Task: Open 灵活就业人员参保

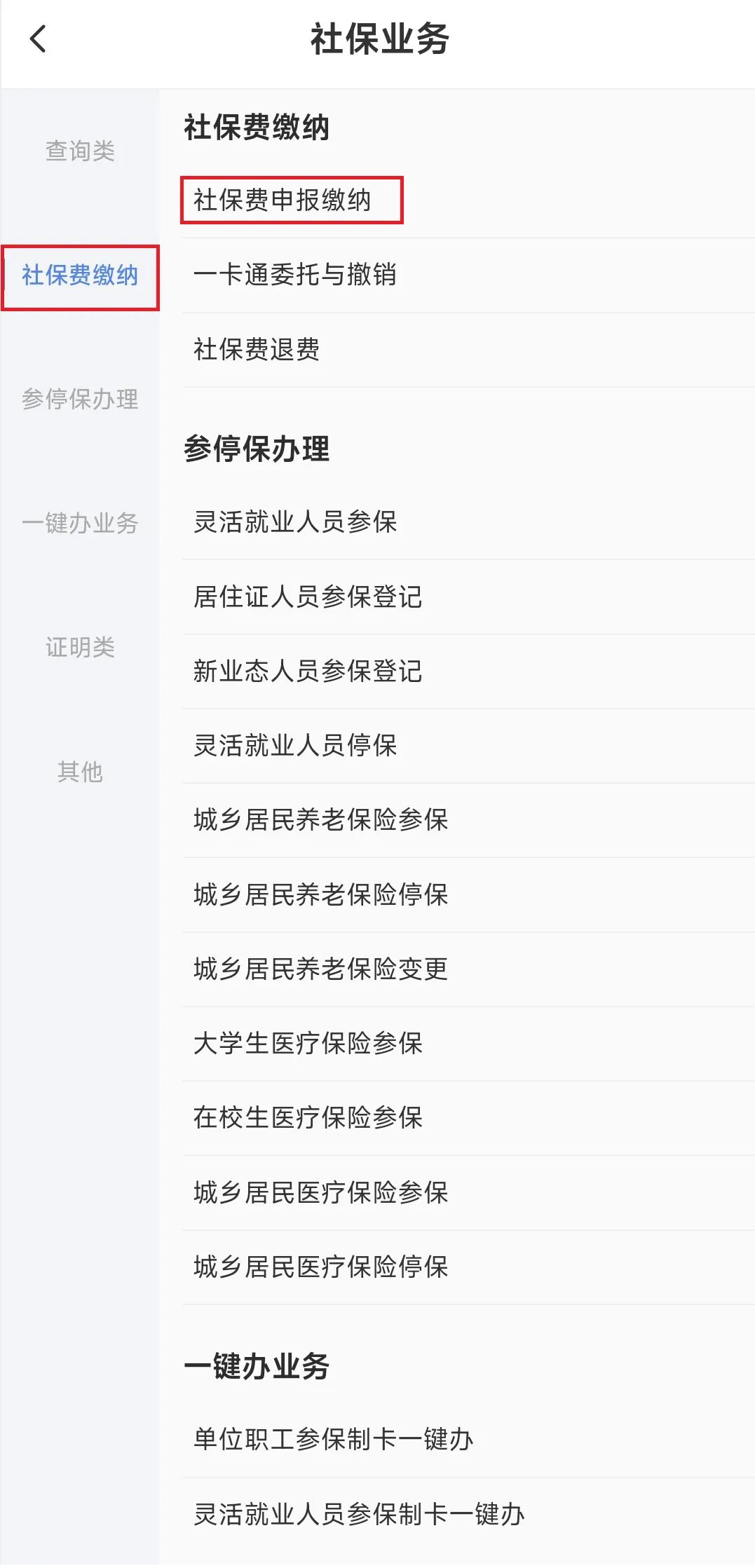Action: coord(295,522)
